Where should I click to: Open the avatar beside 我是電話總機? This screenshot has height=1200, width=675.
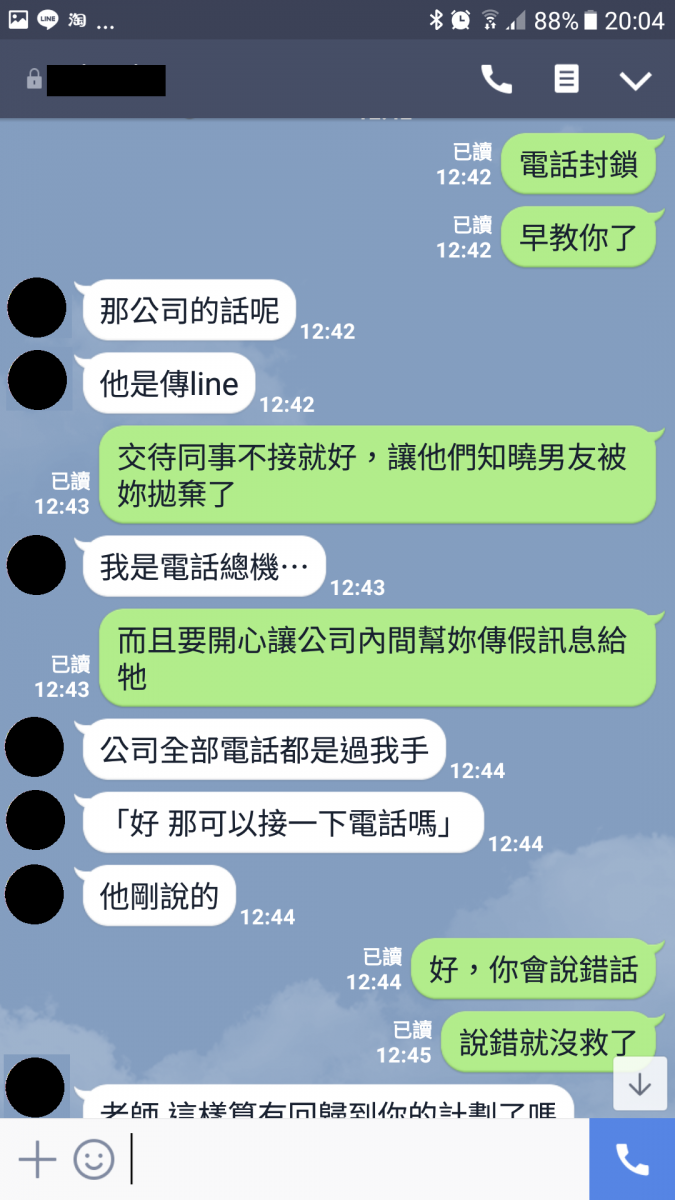coord(37,564)
